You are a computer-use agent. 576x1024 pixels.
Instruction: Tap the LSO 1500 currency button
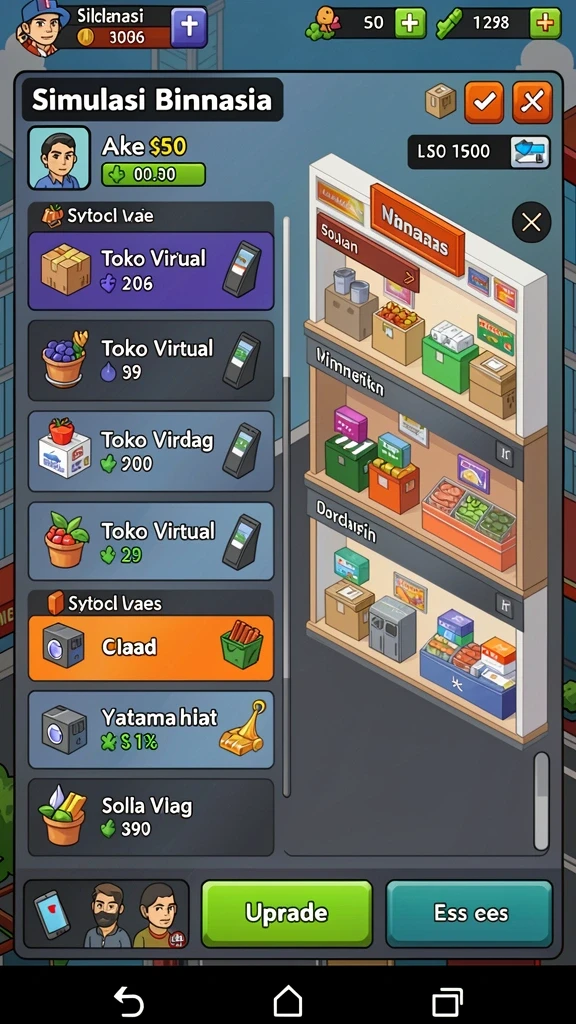479,152
